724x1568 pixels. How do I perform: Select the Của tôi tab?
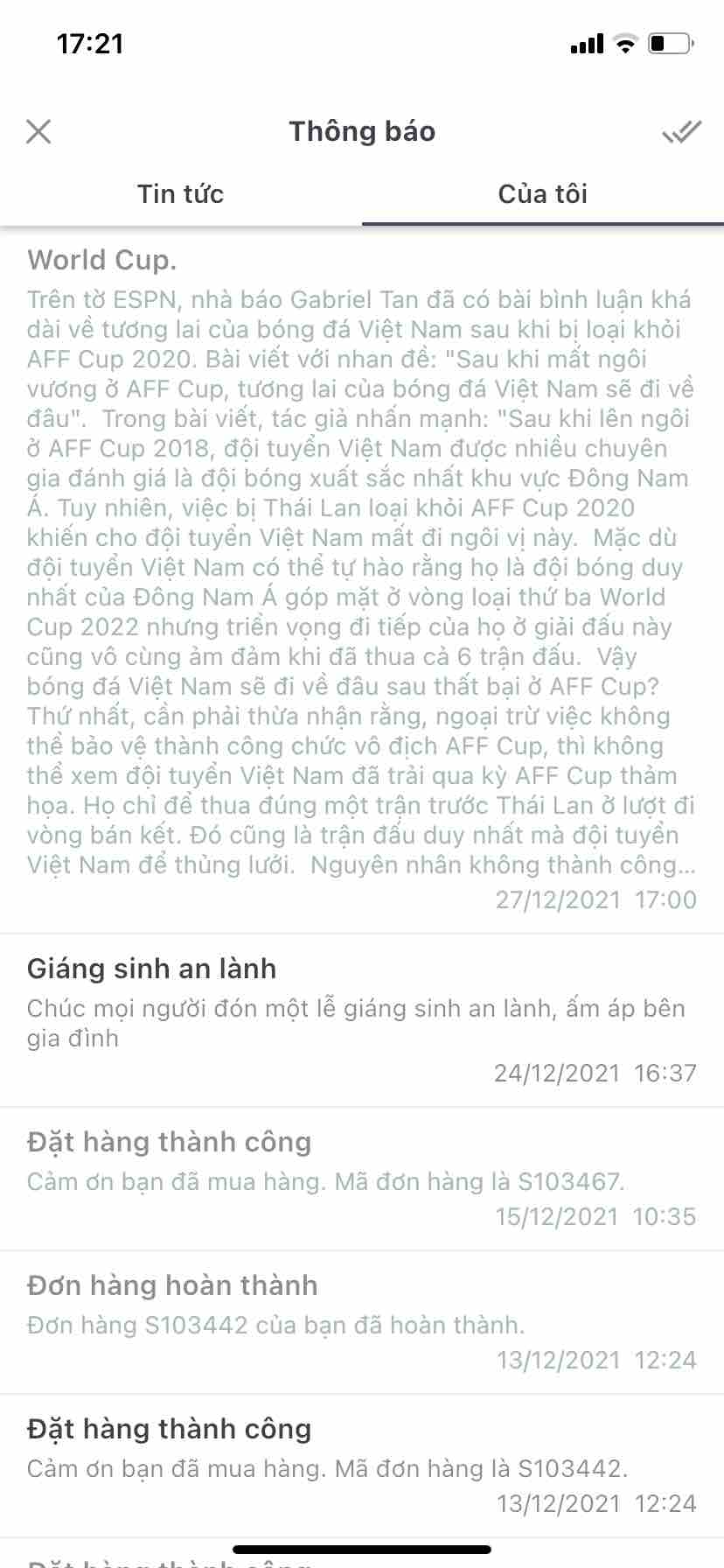(542, 194)
